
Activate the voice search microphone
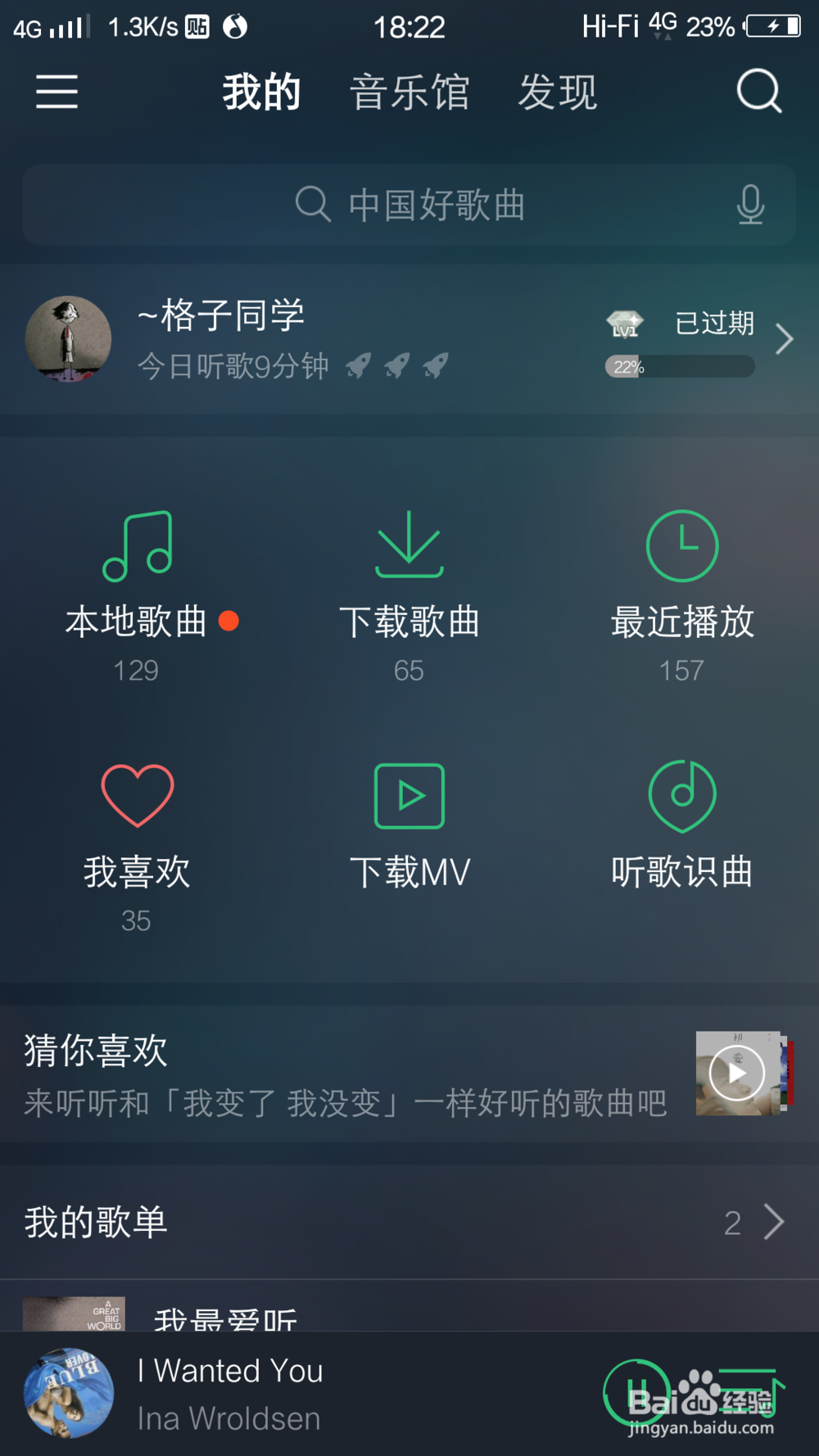tap(749, 206)
